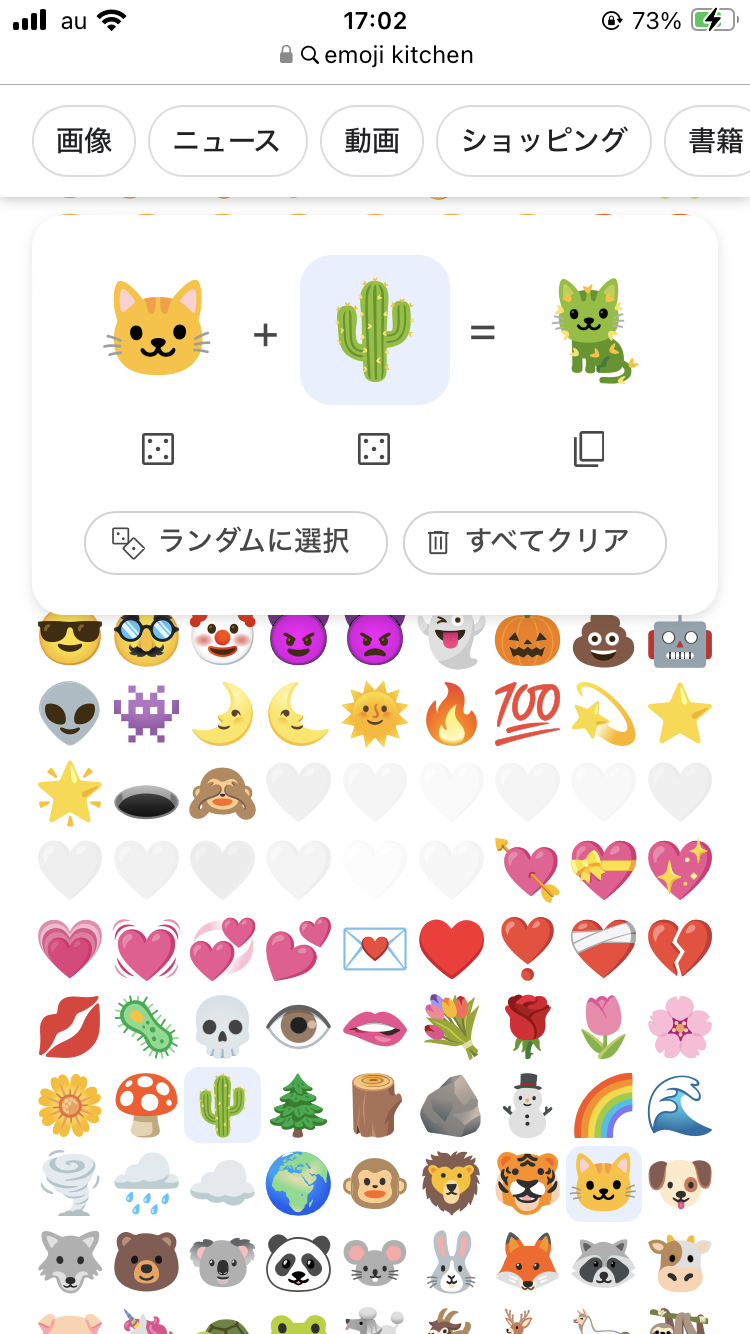The height and width of the screenshot is (1334, 750).
Task: Randomize the second emoji with the dice under the cactus
Action: point(374,450)
